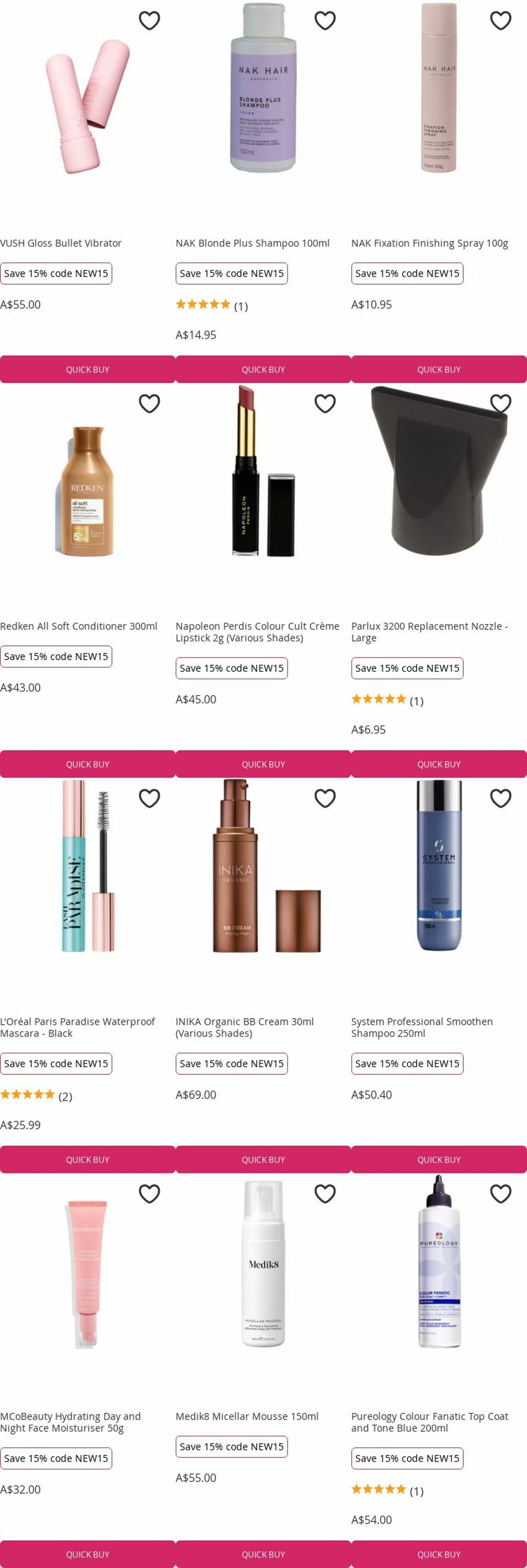Quick buy VUSH Gloss Bullet Vibrator

[x=88, y=370]
